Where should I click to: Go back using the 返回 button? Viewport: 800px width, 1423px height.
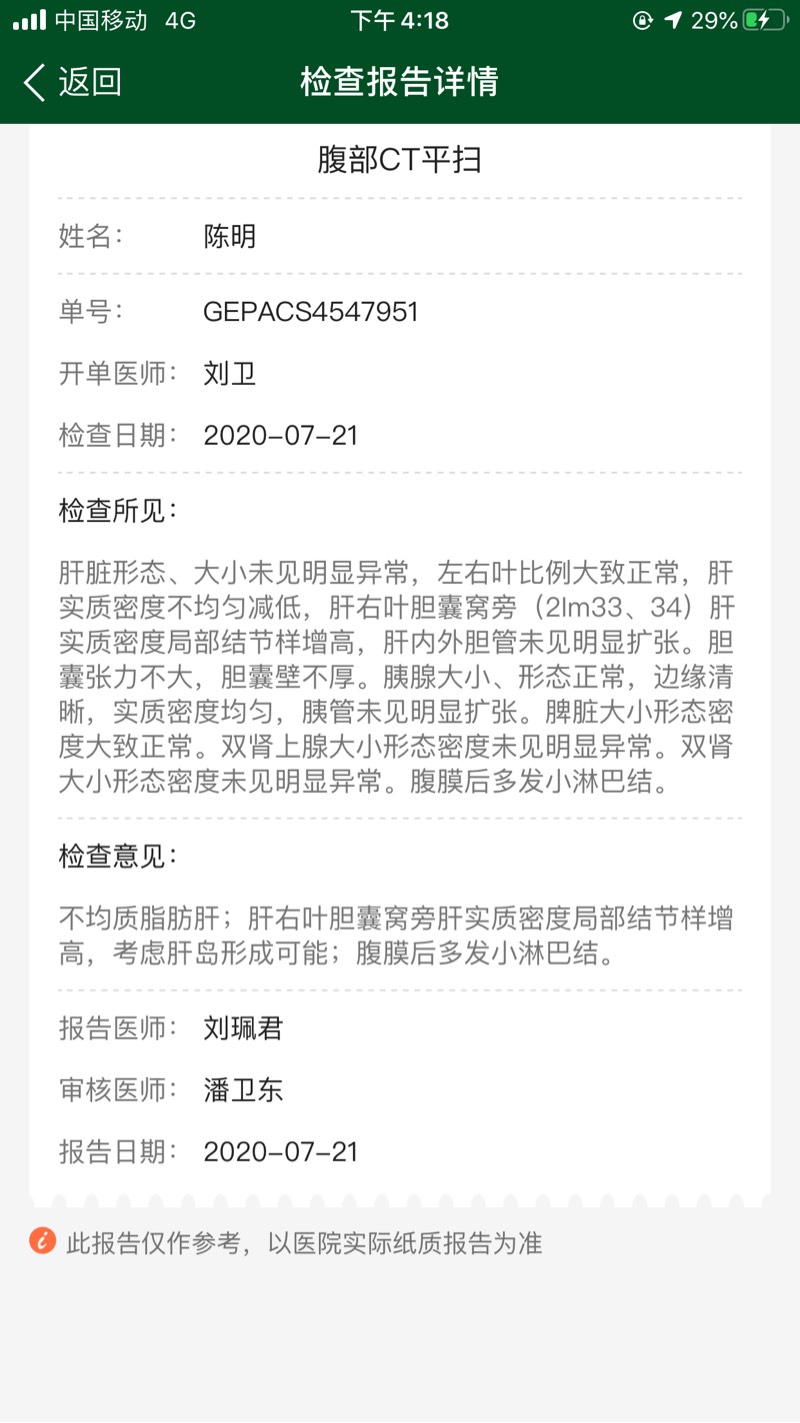pyautogui.click(x=72, y=82)
